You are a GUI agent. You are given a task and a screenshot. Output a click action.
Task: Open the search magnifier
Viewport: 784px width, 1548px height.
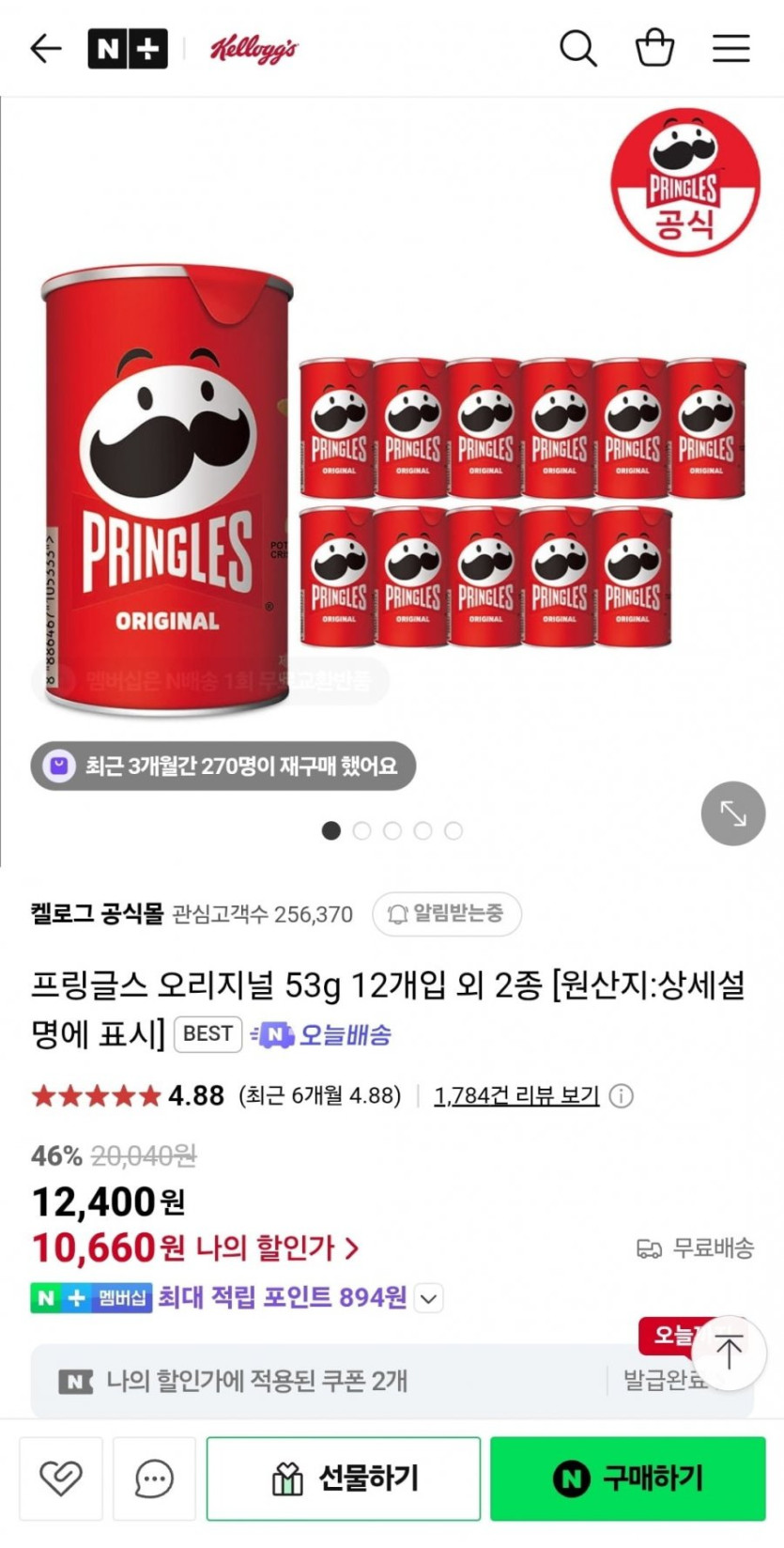tap(577, 48)
